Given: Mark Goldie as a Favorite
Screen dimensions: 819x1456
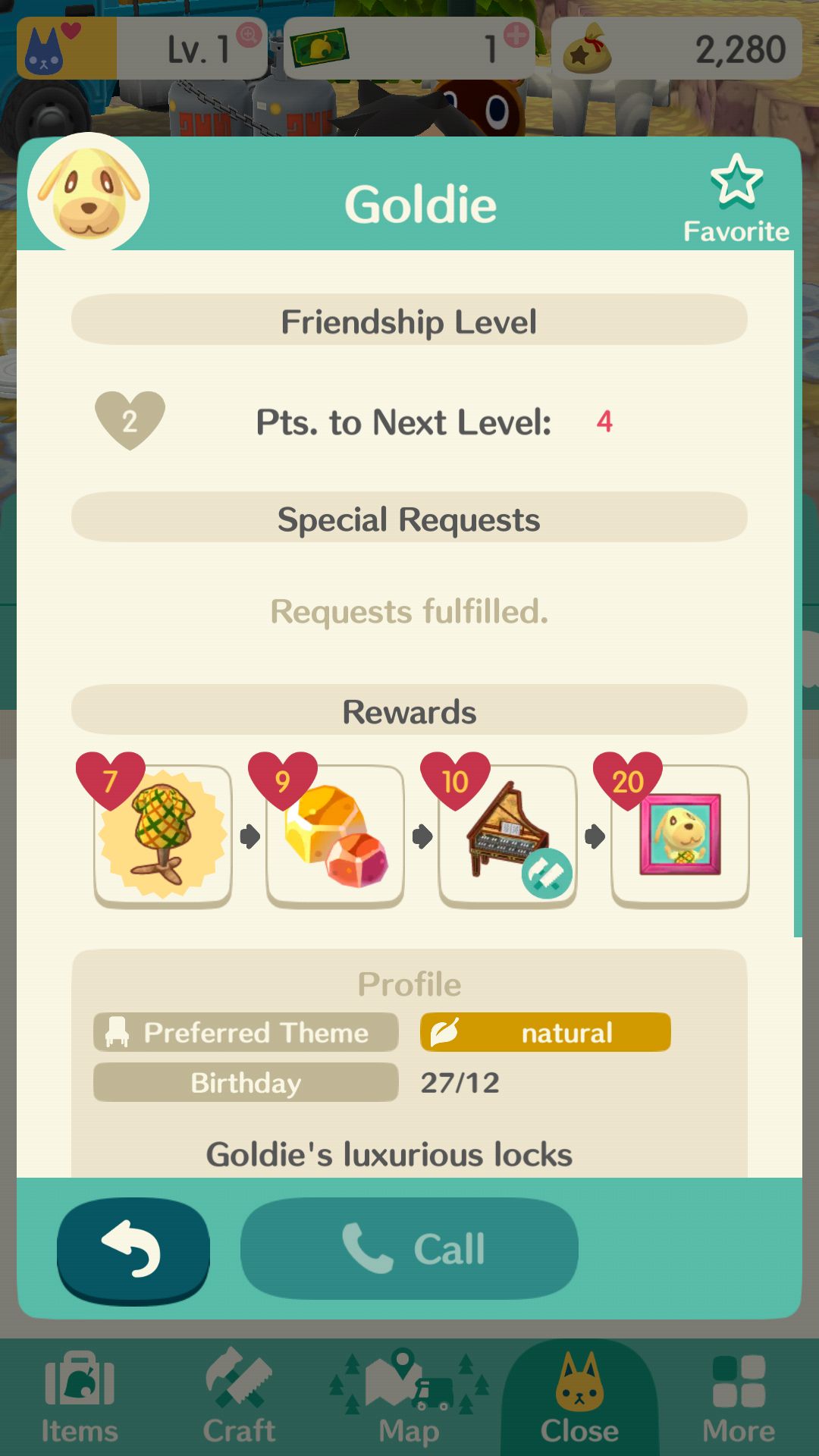Looking at the screenshot, I should 736,199.
